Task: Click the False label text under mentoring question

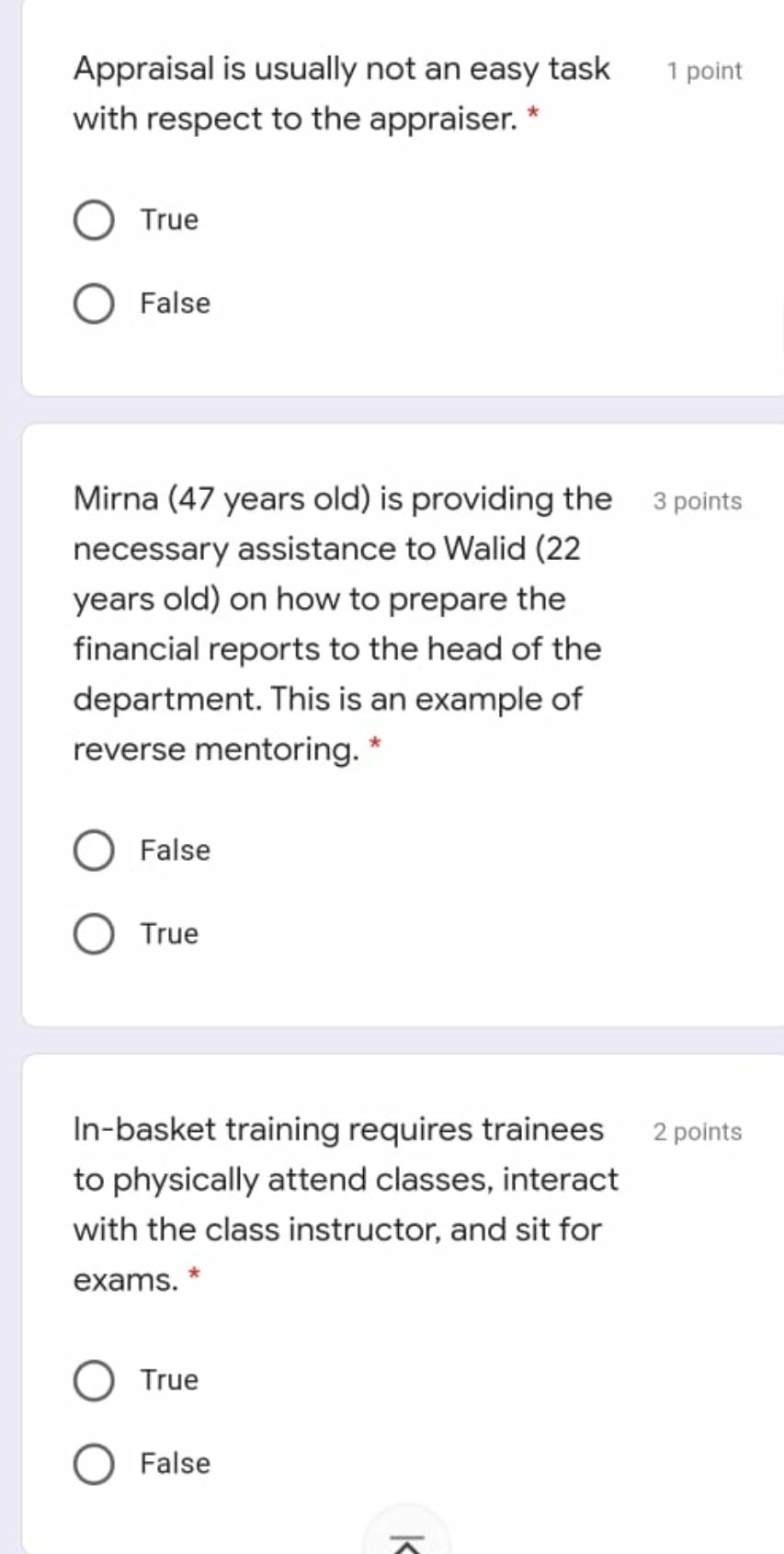Action: (175, 850)
